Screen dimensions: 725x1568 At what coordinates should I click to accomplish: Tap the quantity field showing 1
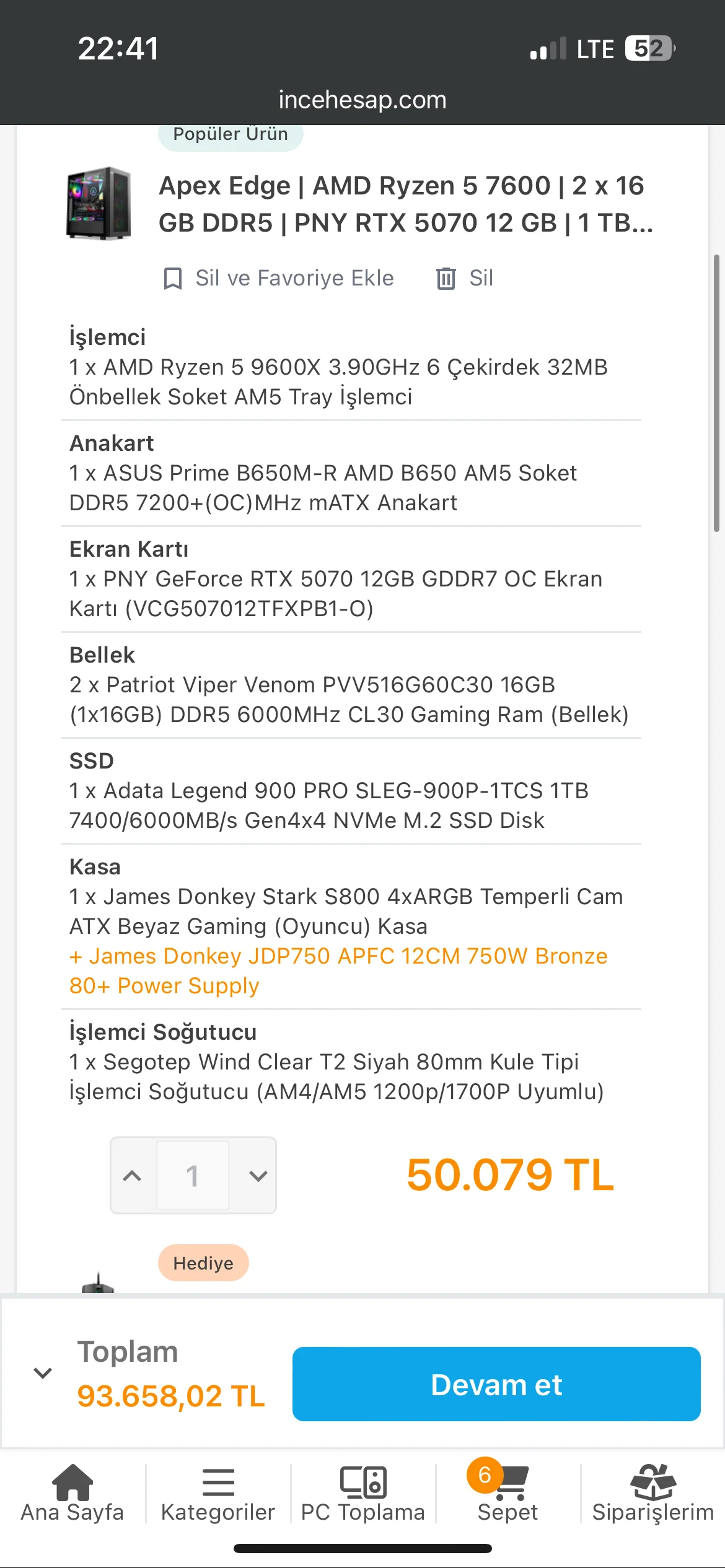pos(193,1175)
